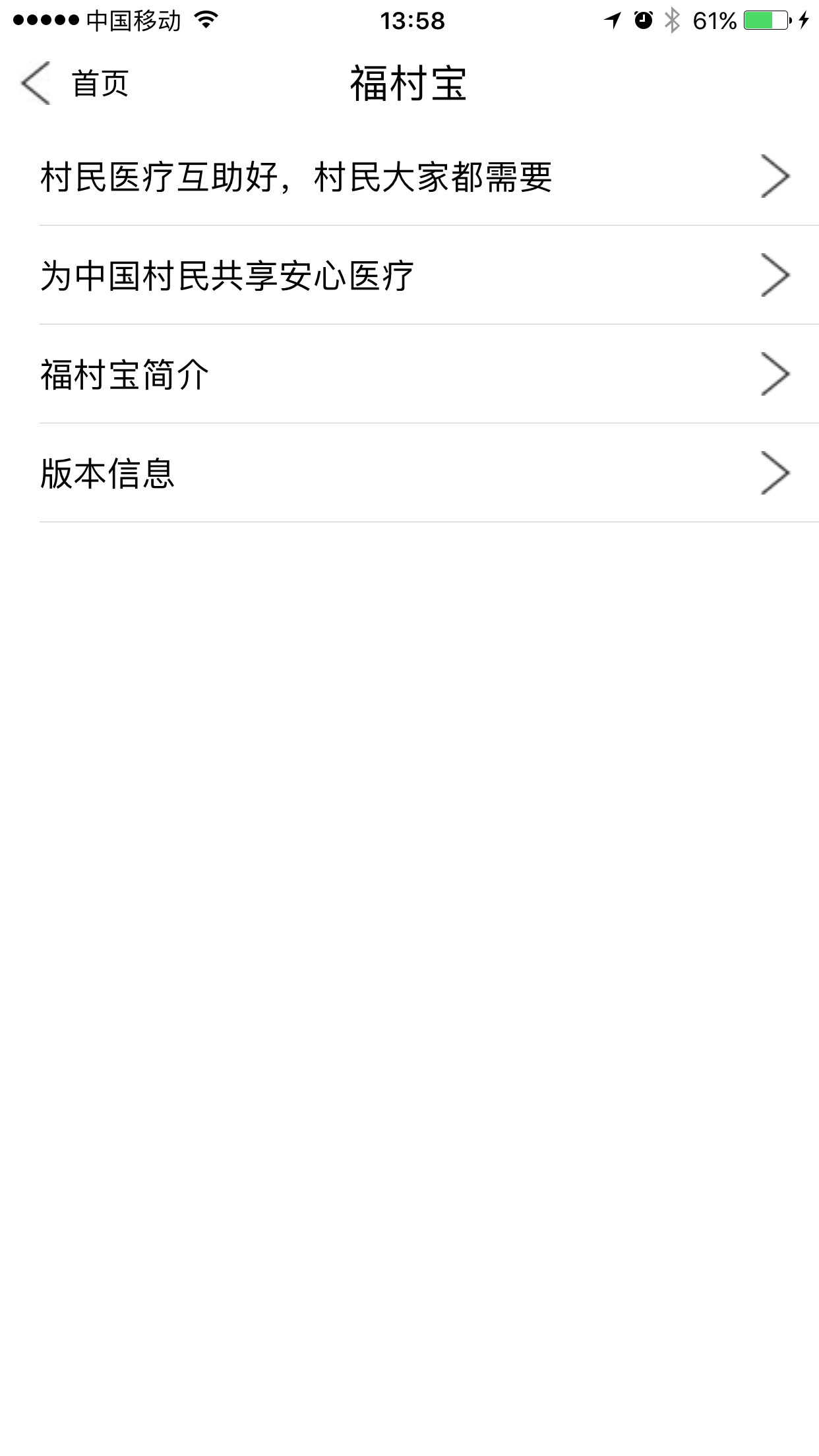Click the back chevron icon
The width and height of the screenshot is (819, 1456).
34,83
